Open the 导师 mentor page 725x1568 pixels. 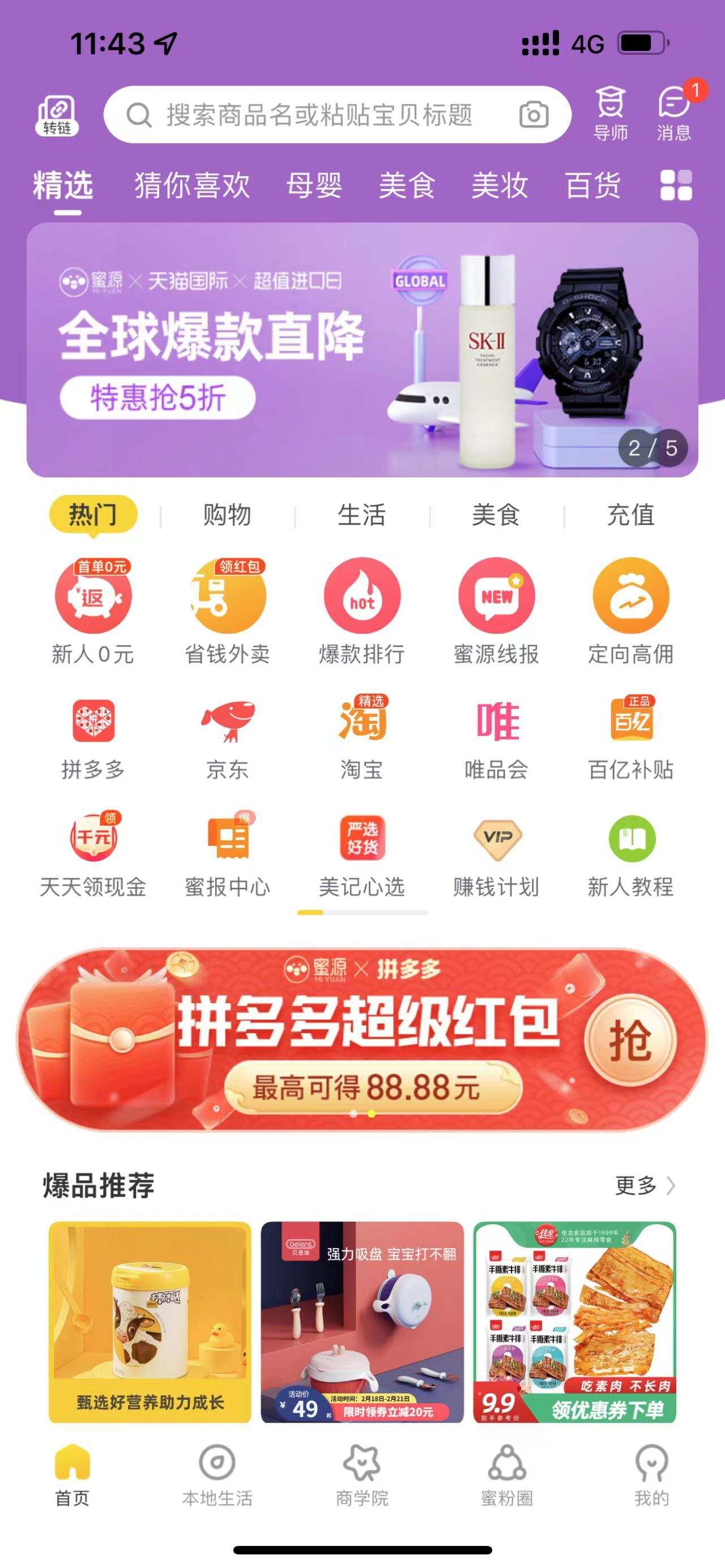point(610,114)
